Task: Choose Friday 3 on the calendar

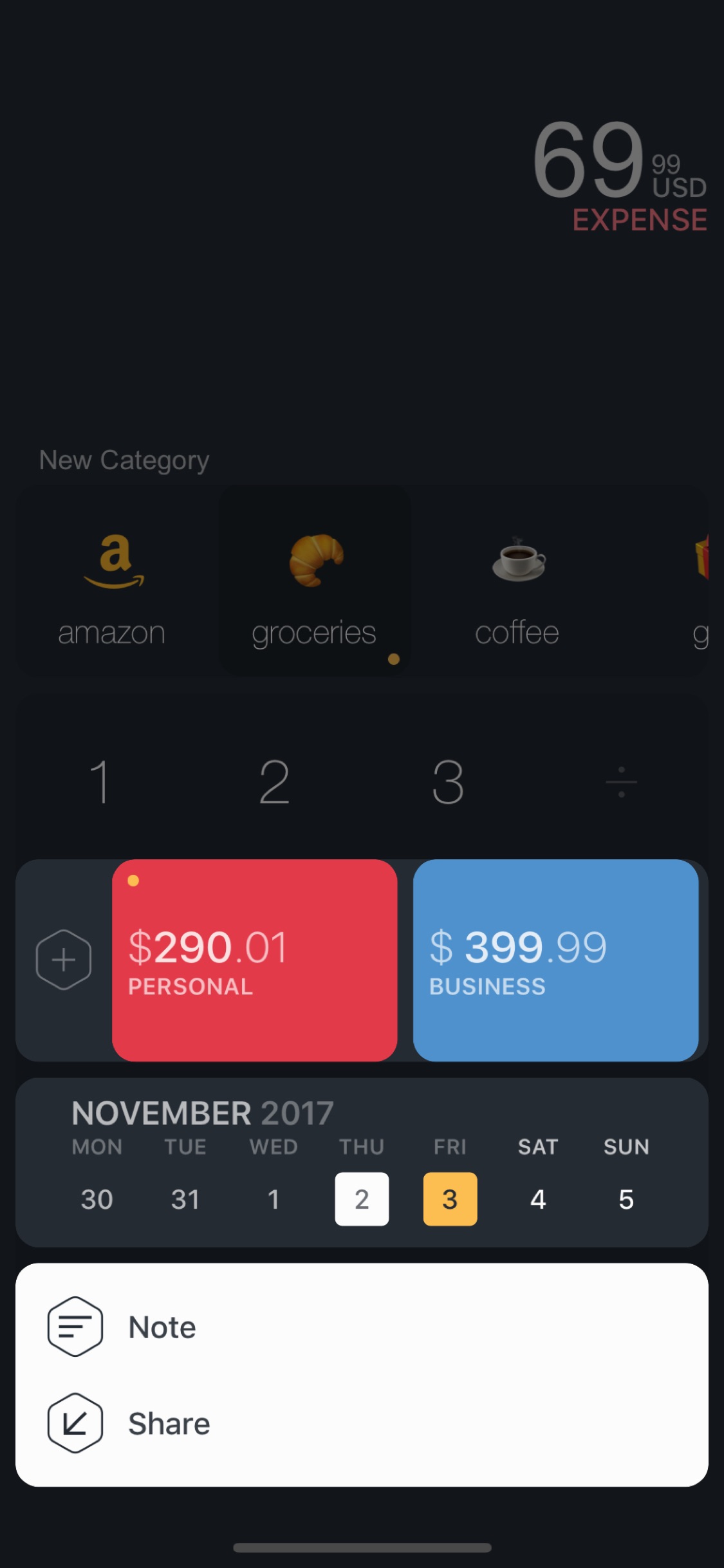Action: coord(450,1199)
